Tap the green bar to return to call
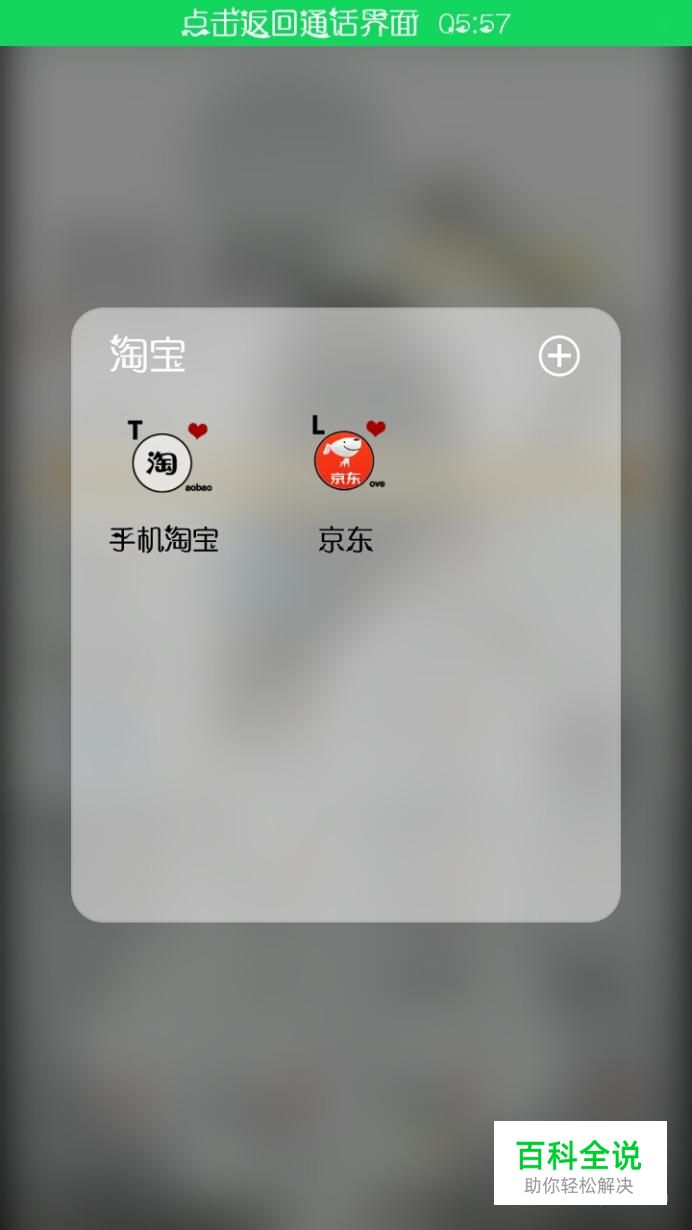Screen dimensions: 692x1230 346,23
